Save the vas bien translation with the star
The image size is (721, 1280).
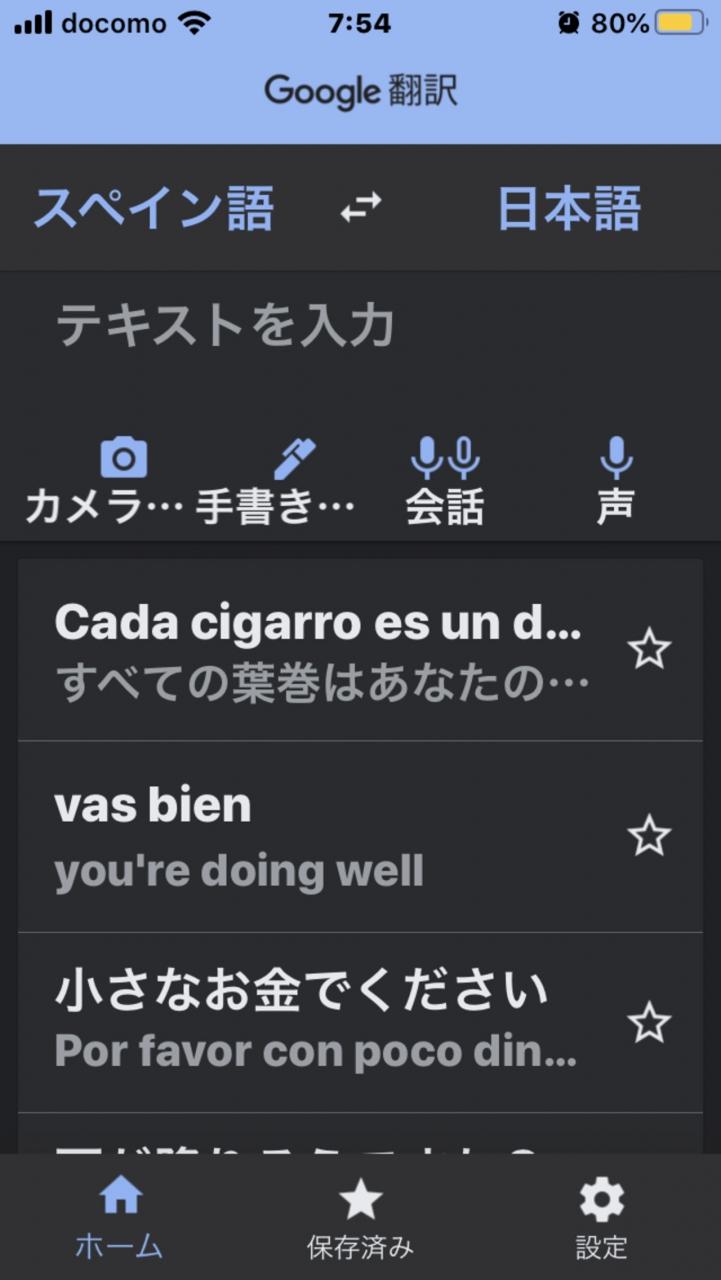[x=649, y=836]
